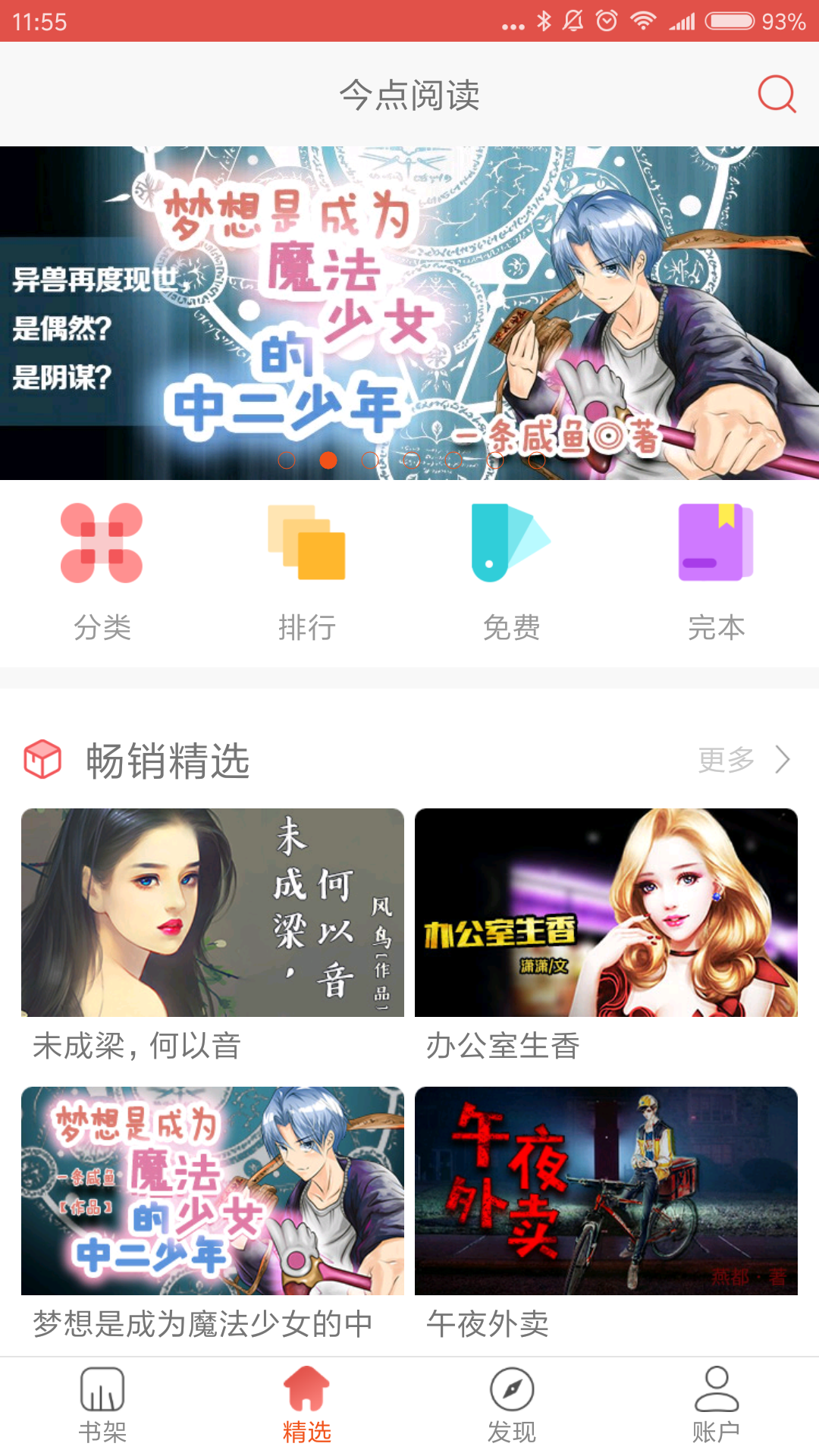Open the search icon in the header
819x1456 pixels.
pos(777,94)
